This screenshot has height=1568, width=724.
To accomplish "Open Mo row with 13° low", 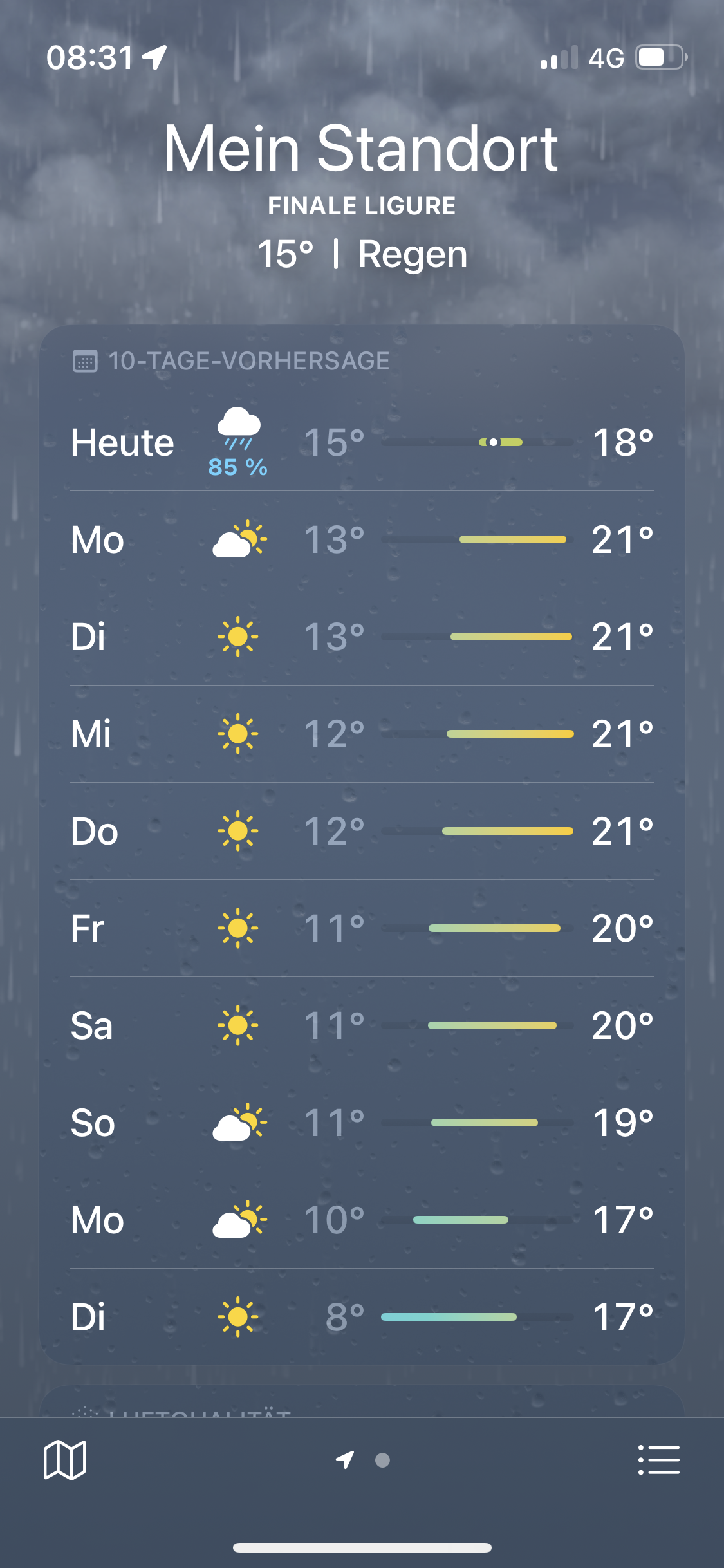I will pyautogui.click(x=362, y=539).
